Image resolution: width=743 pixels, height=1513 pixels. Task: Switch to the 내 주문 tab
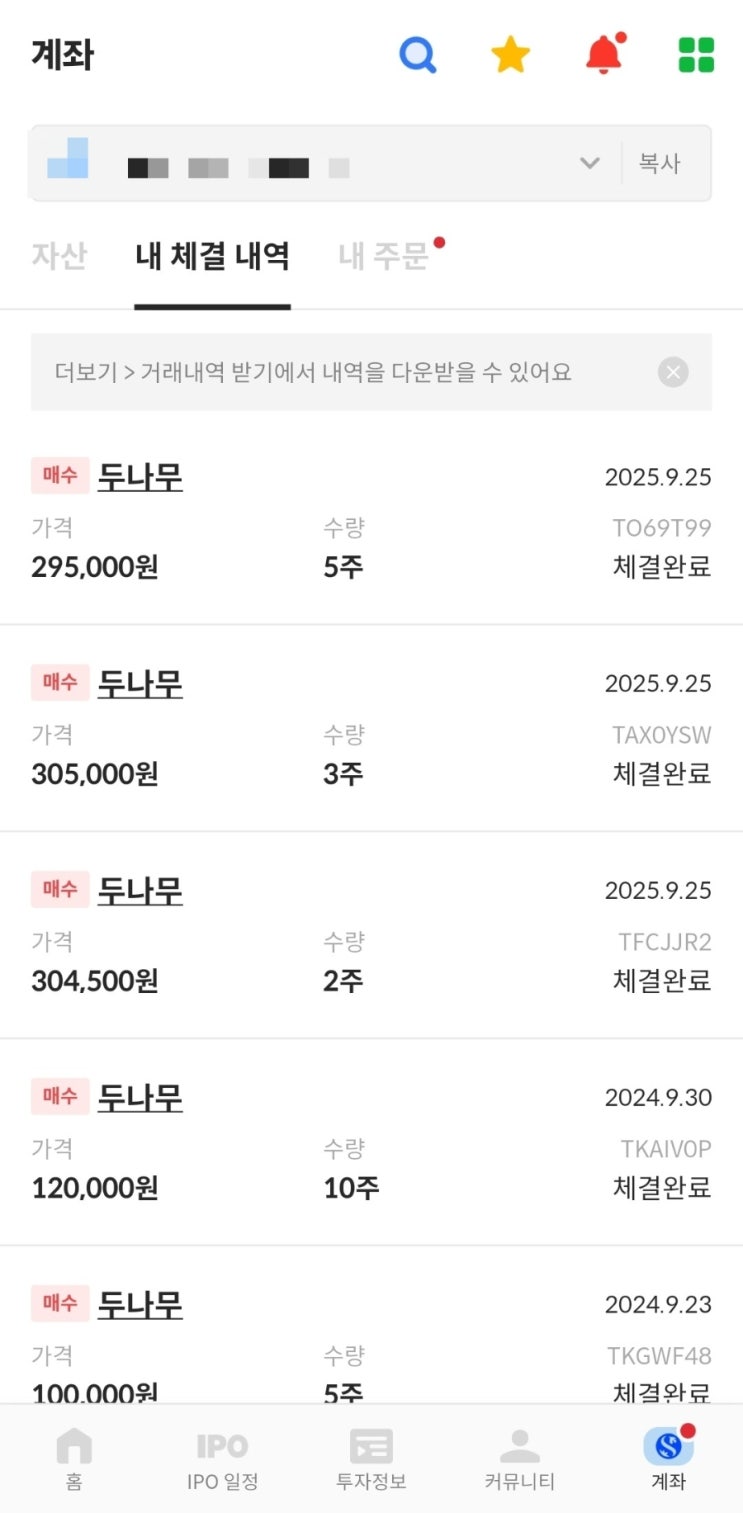384,257
